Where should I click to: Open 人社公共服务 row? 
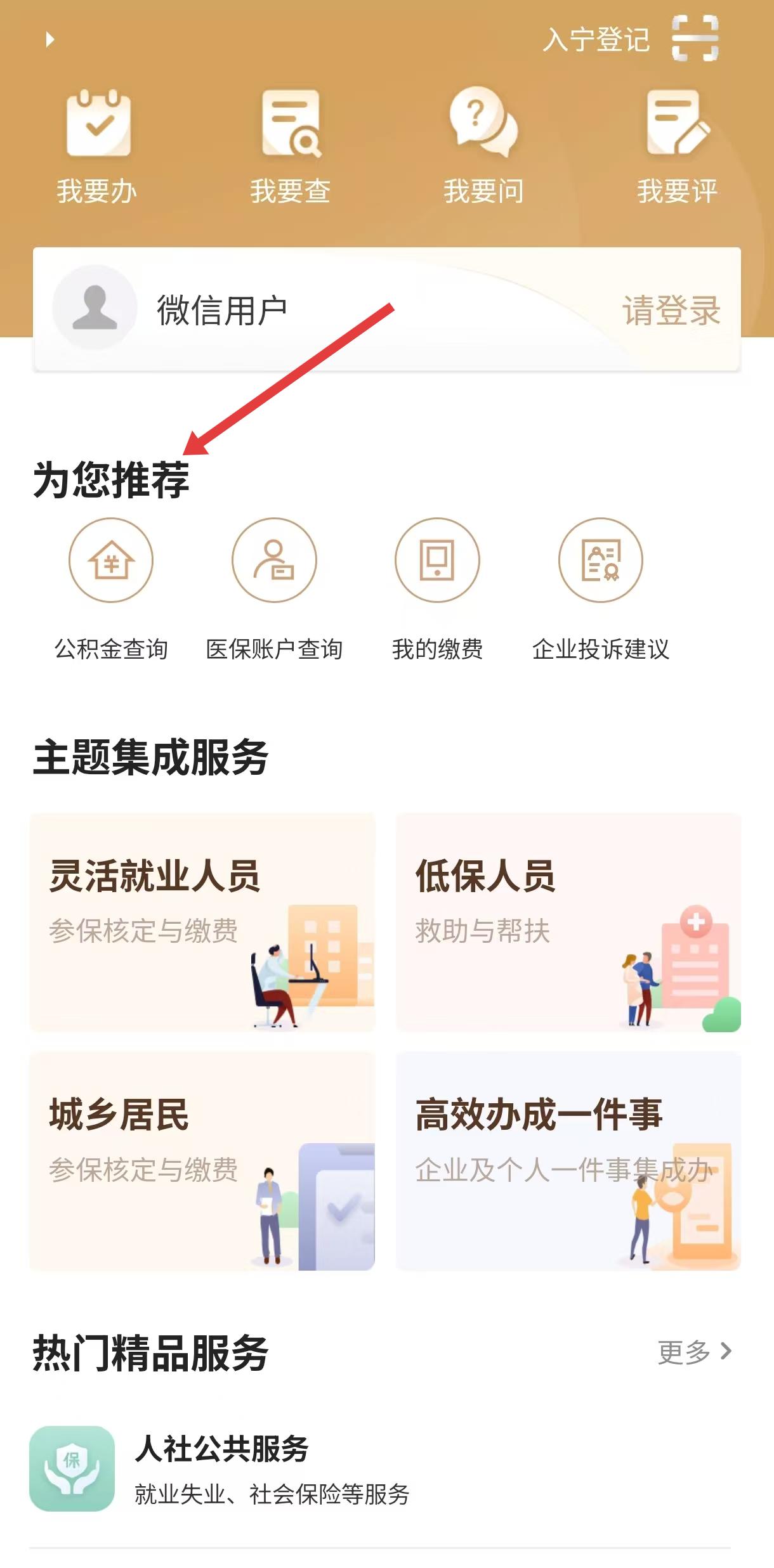coord(381,1469)
